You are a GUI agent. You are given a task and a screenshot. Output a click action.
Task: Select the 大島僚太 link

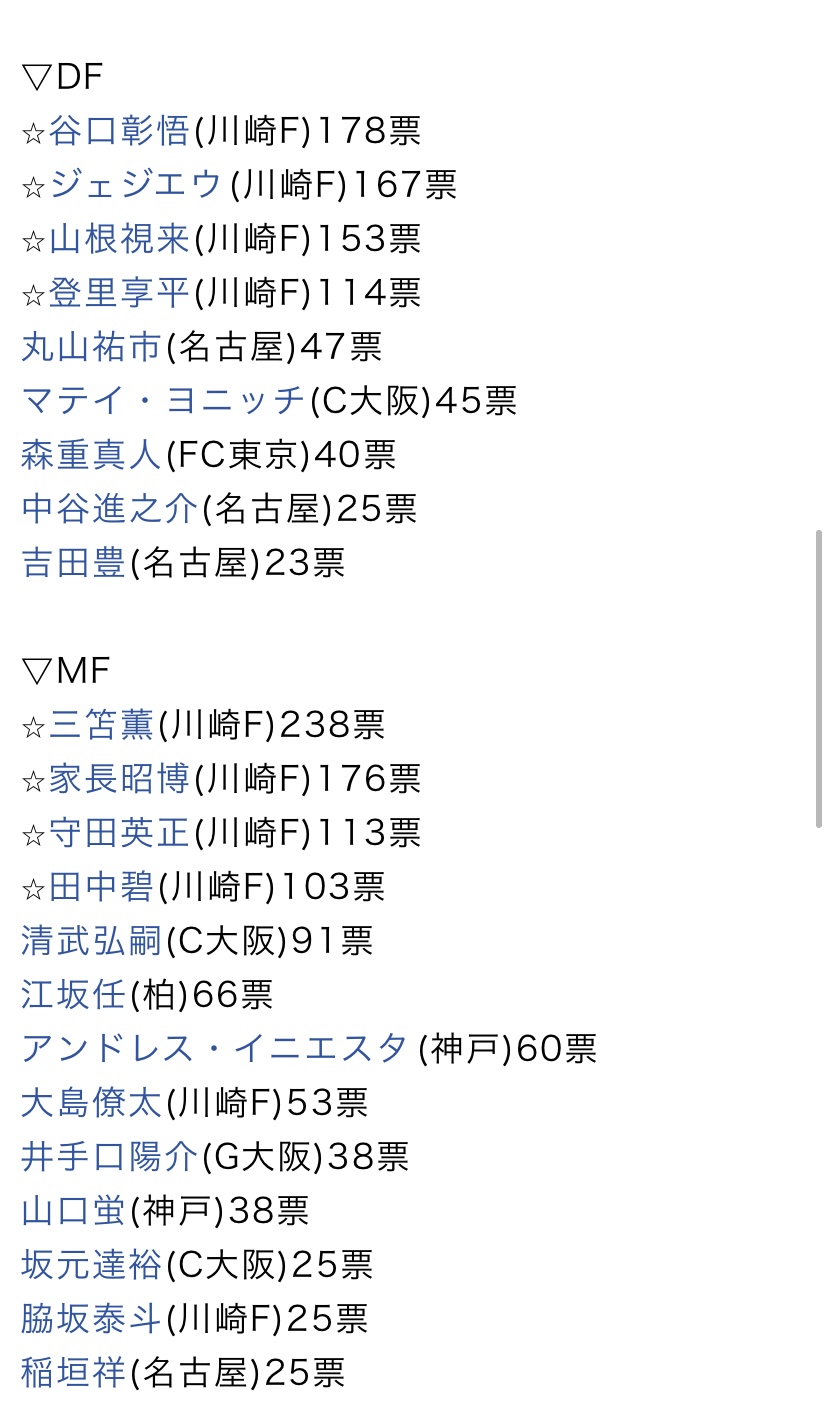click(91, 1103)
